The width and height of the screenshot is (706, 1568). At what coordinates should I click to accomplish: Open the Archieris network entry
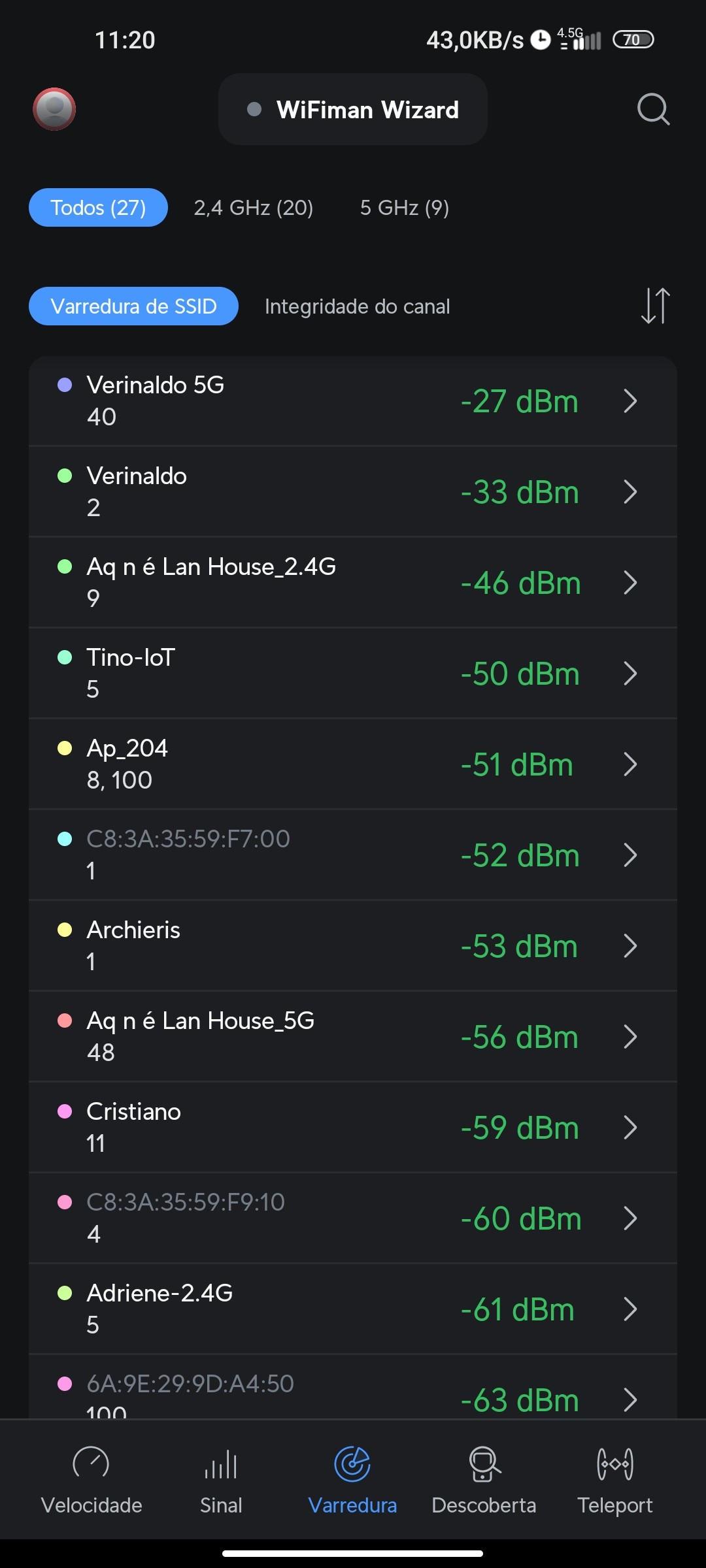point(353,945)
